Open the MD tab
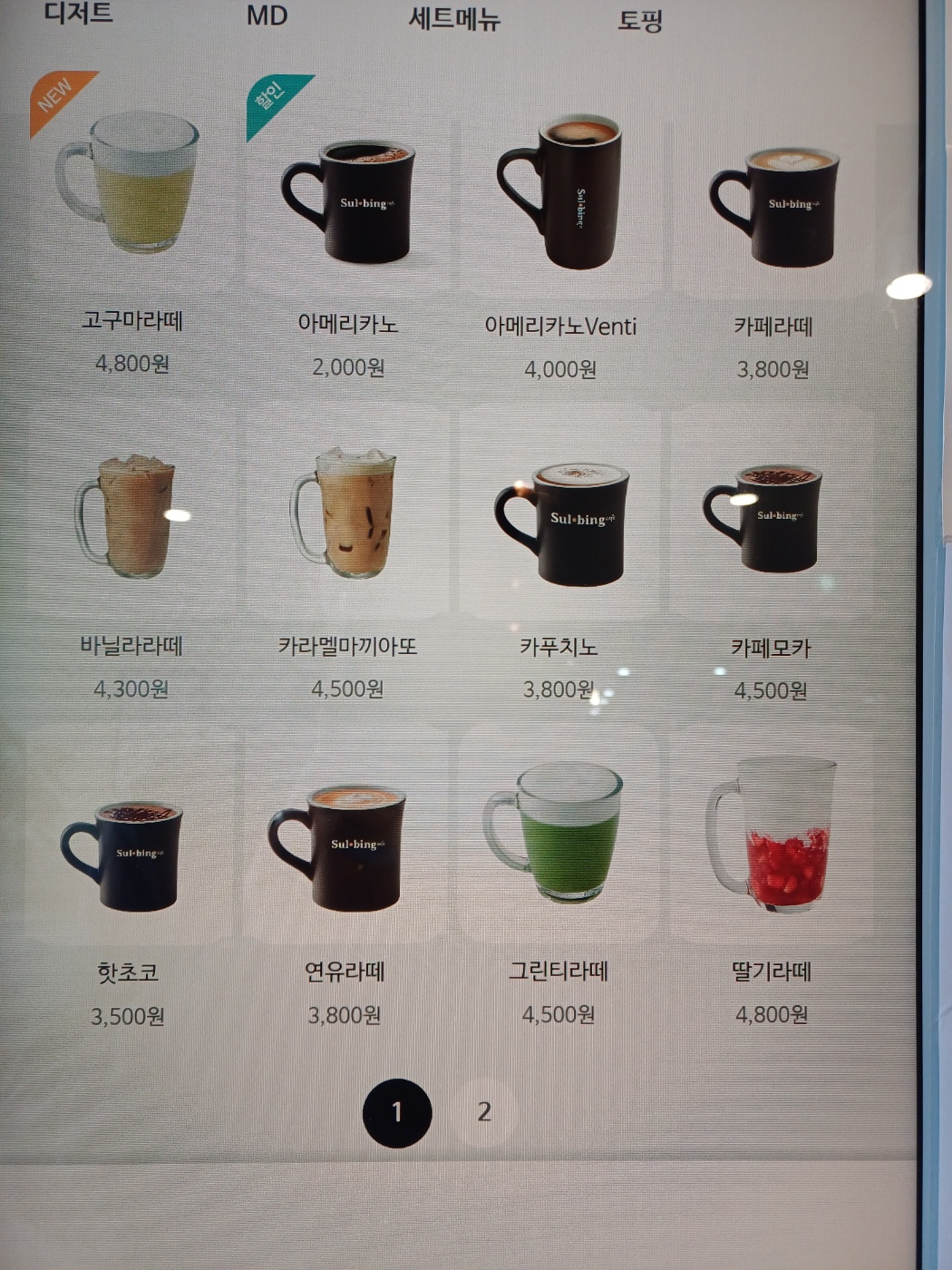Image resolution: width=952 pixels, height=1270 pixels. pos(267,16)
